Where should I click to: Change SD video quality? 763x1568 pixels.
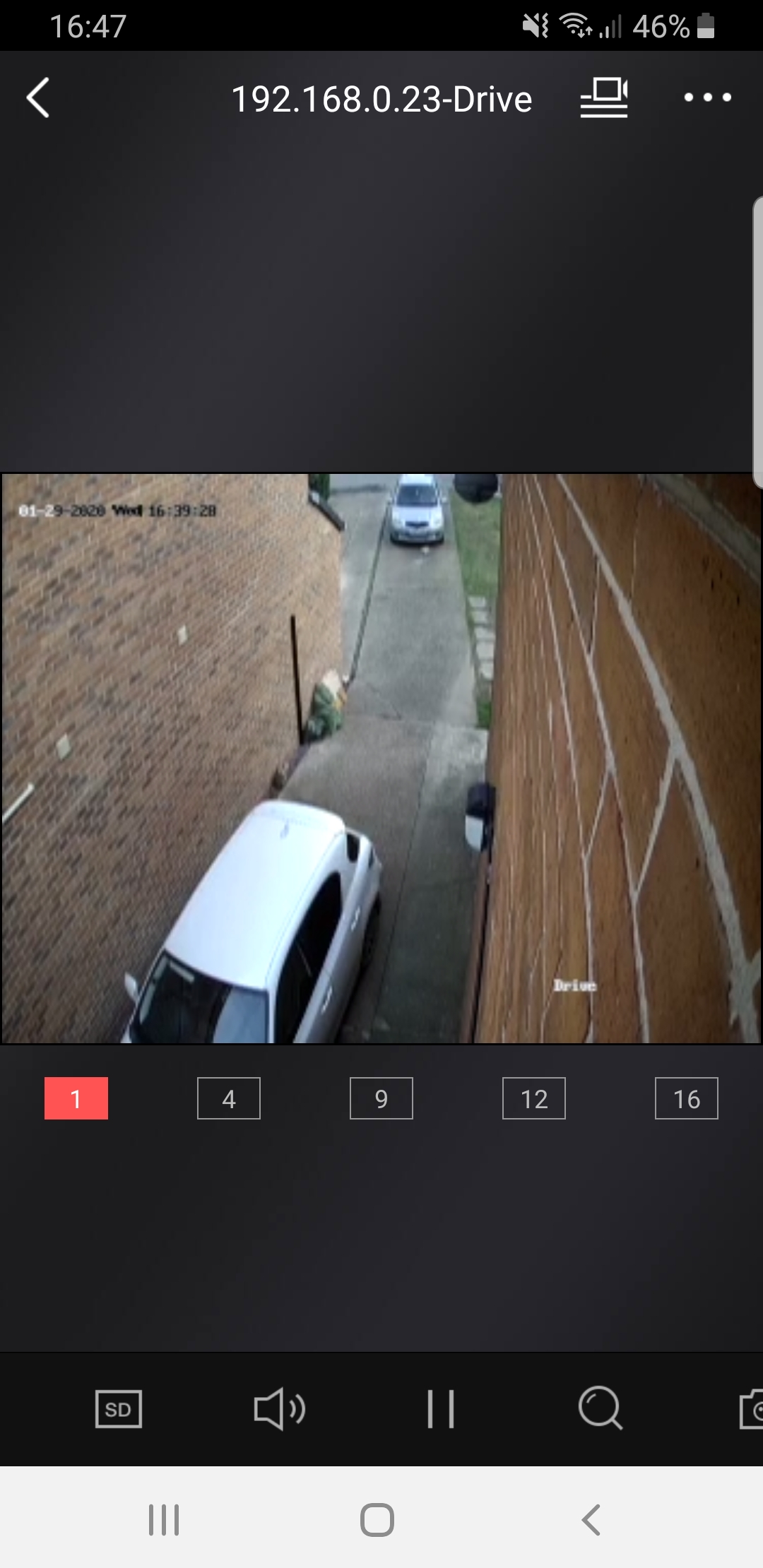[x=118, y=1409]
